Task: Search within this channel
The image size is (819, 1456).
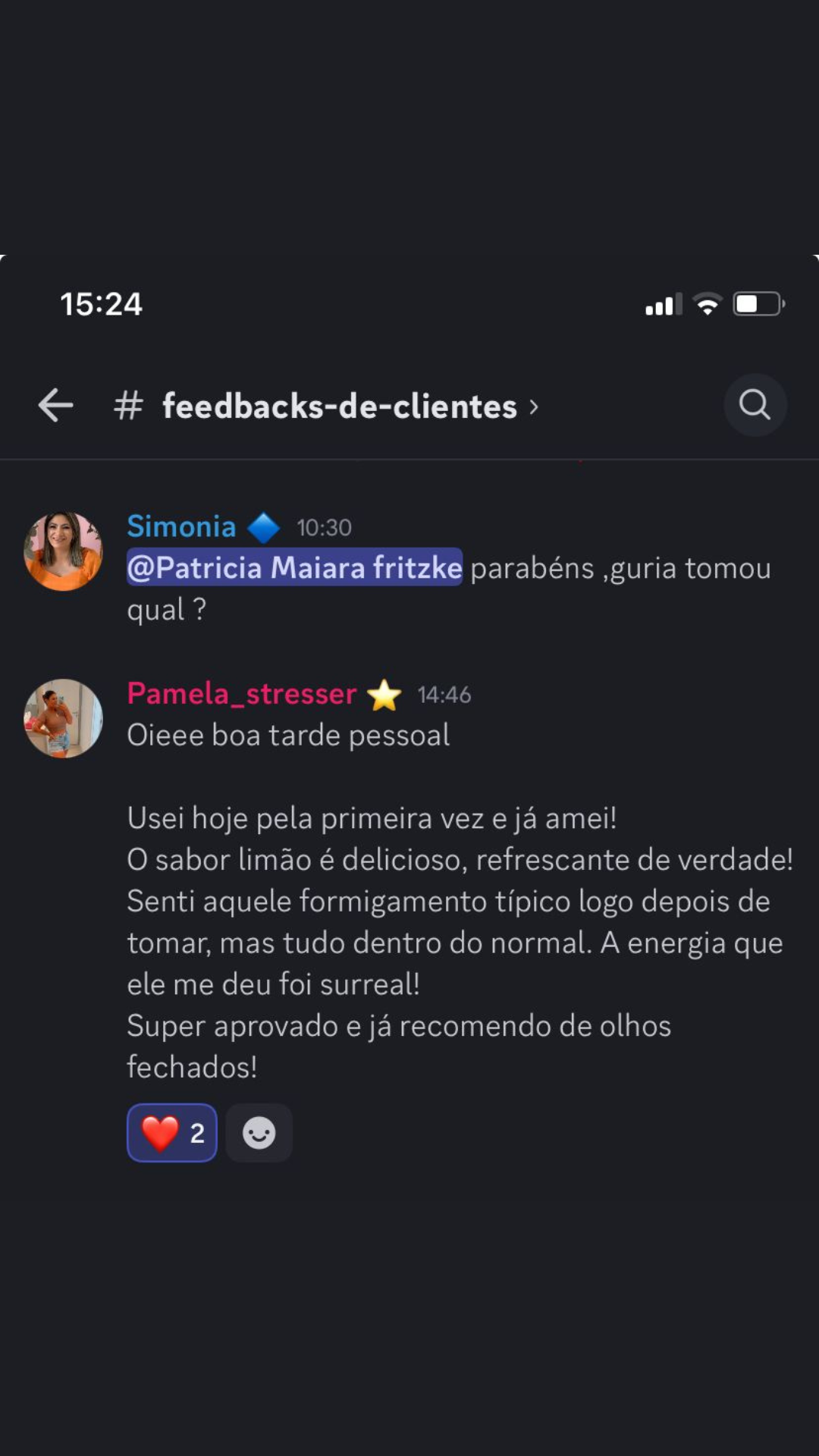Action: click(755, 405)
